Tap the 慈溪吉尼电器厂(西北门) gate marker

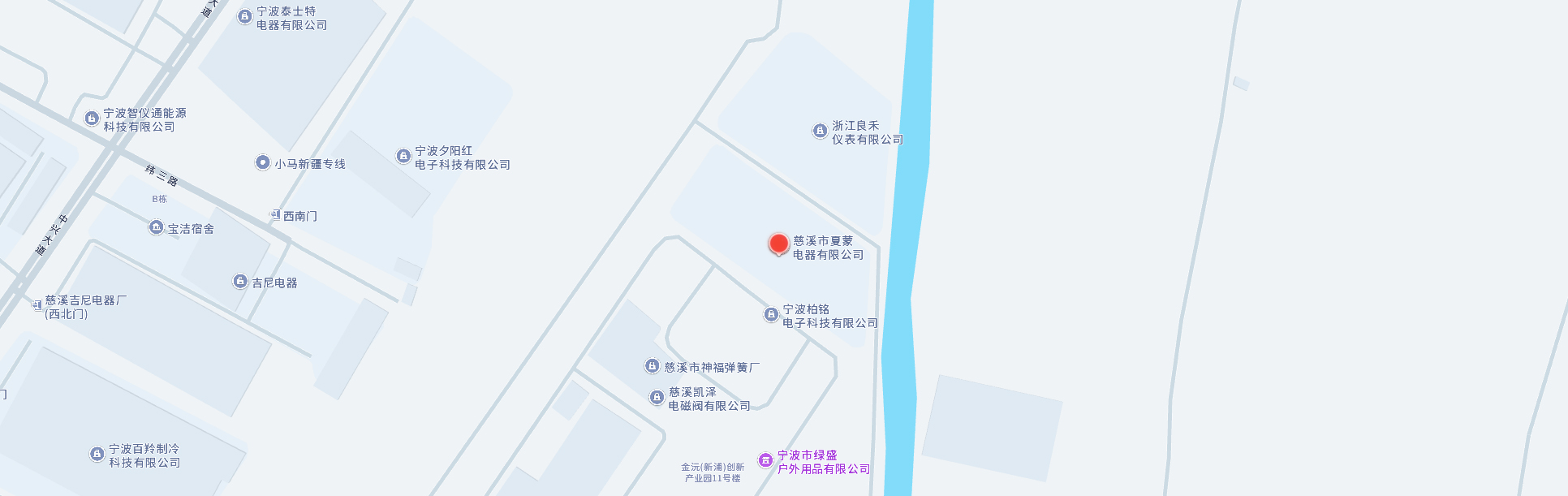point(37,305)
